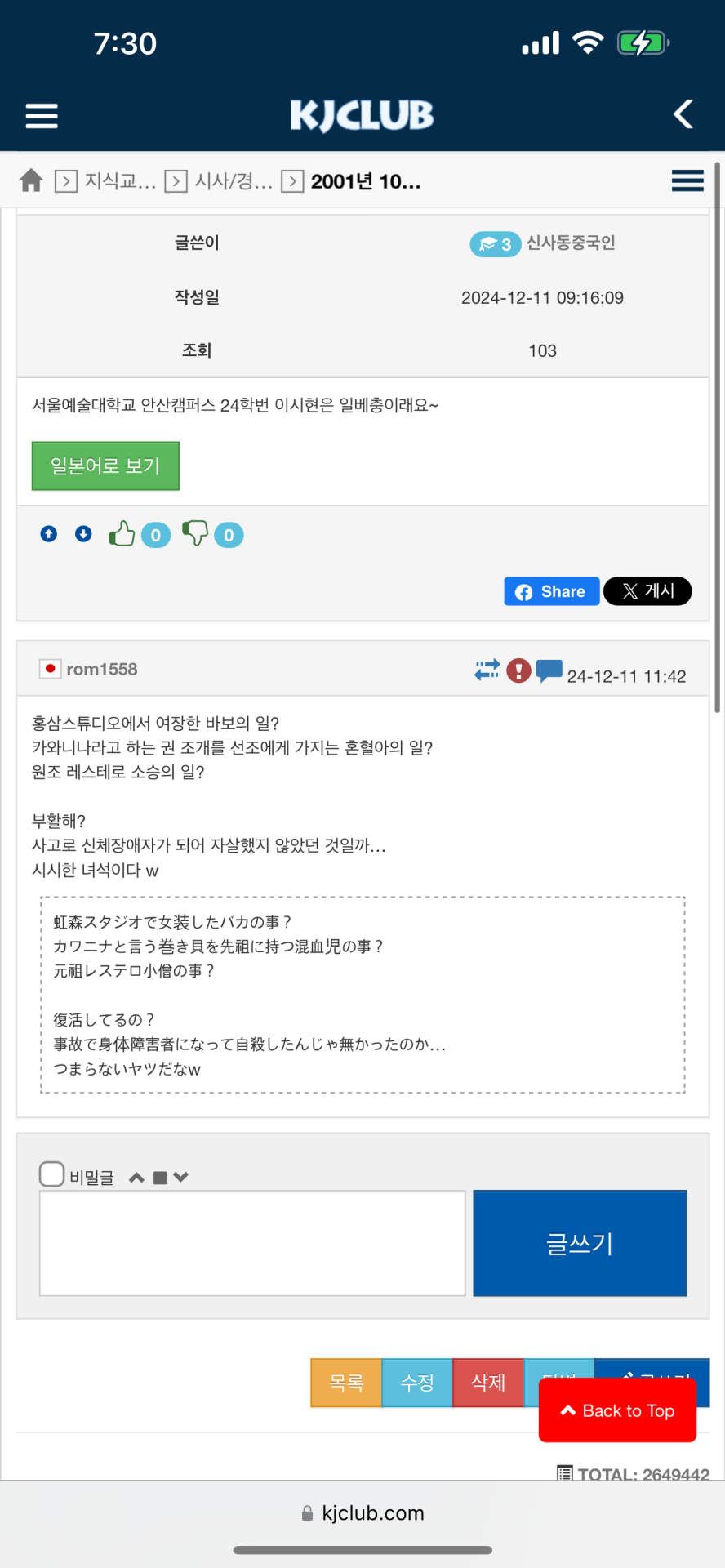Go back using the header arrow
The width and height of the screenshot is (725, 1568).
[683, 114]
